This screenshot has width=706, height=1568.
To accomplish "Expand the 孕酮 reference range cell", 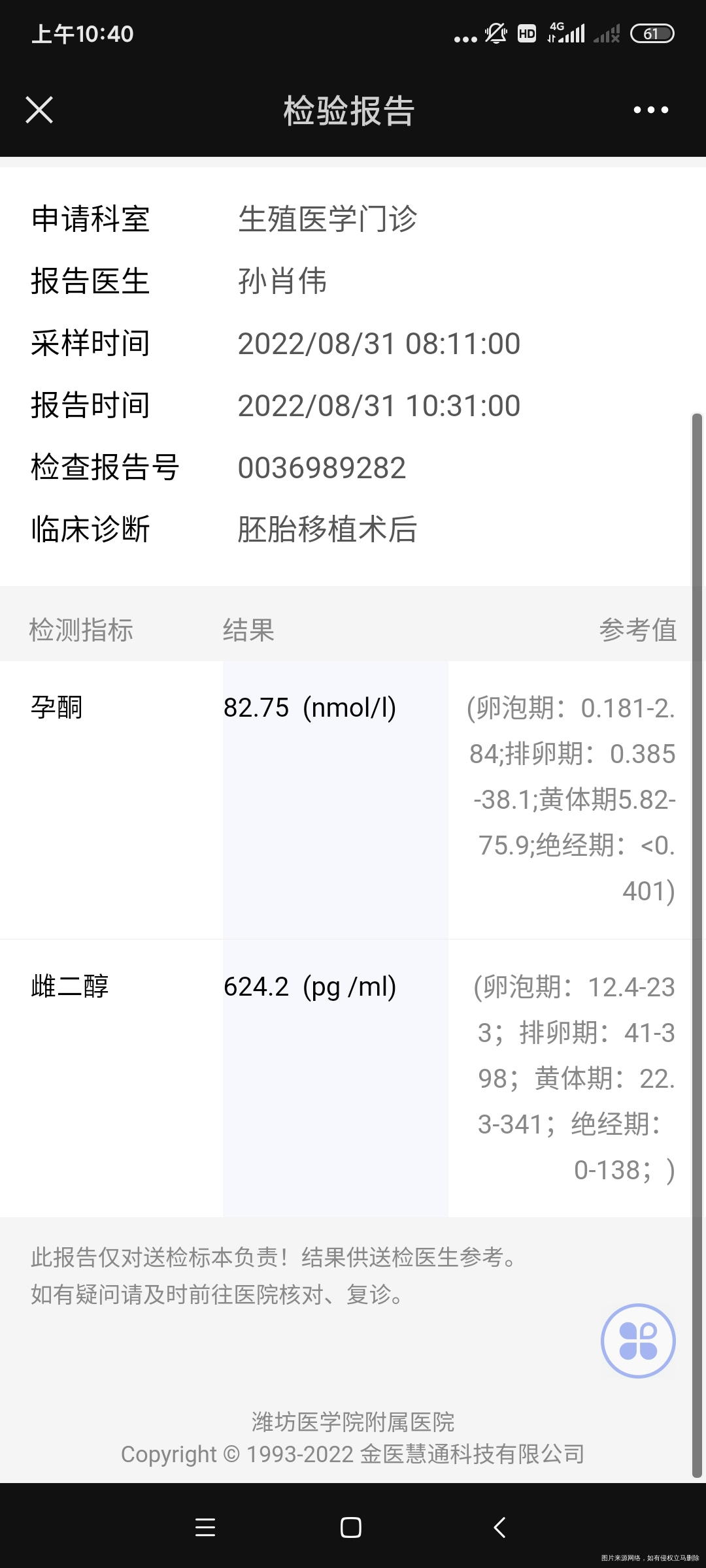I will pos(572,804).
